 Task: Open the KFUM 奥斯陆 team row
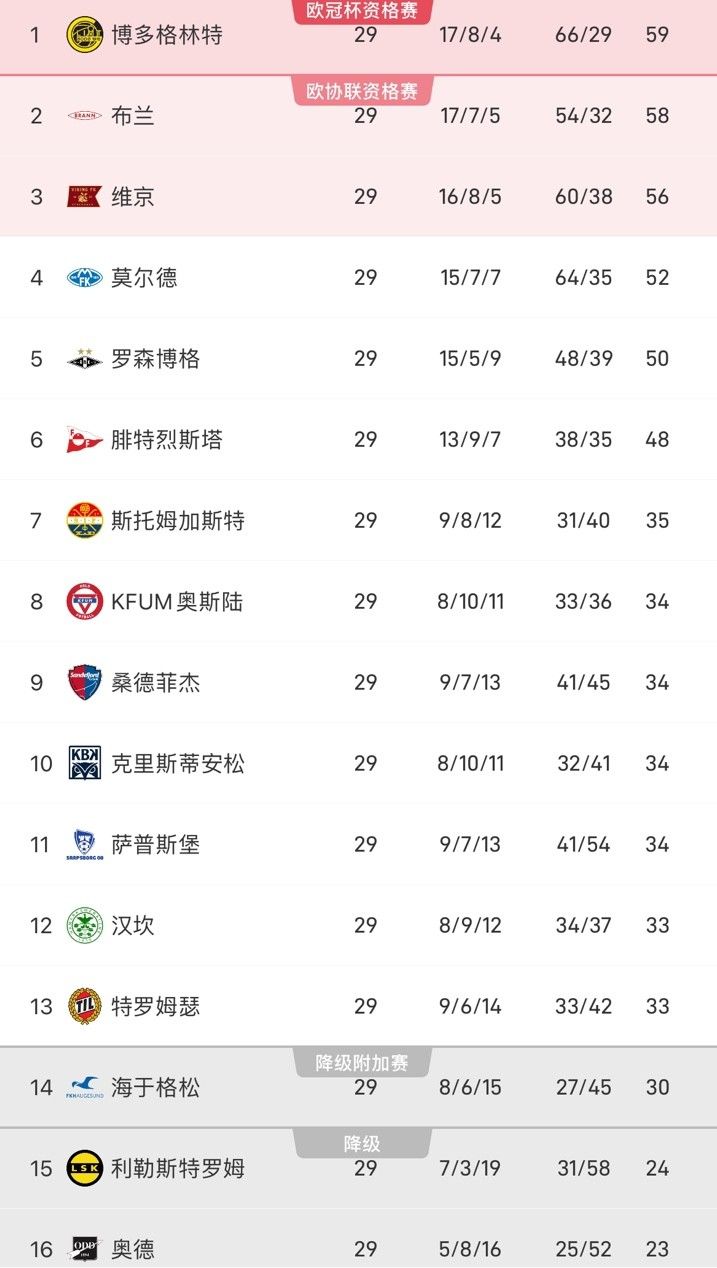click(x=358, y=602)
